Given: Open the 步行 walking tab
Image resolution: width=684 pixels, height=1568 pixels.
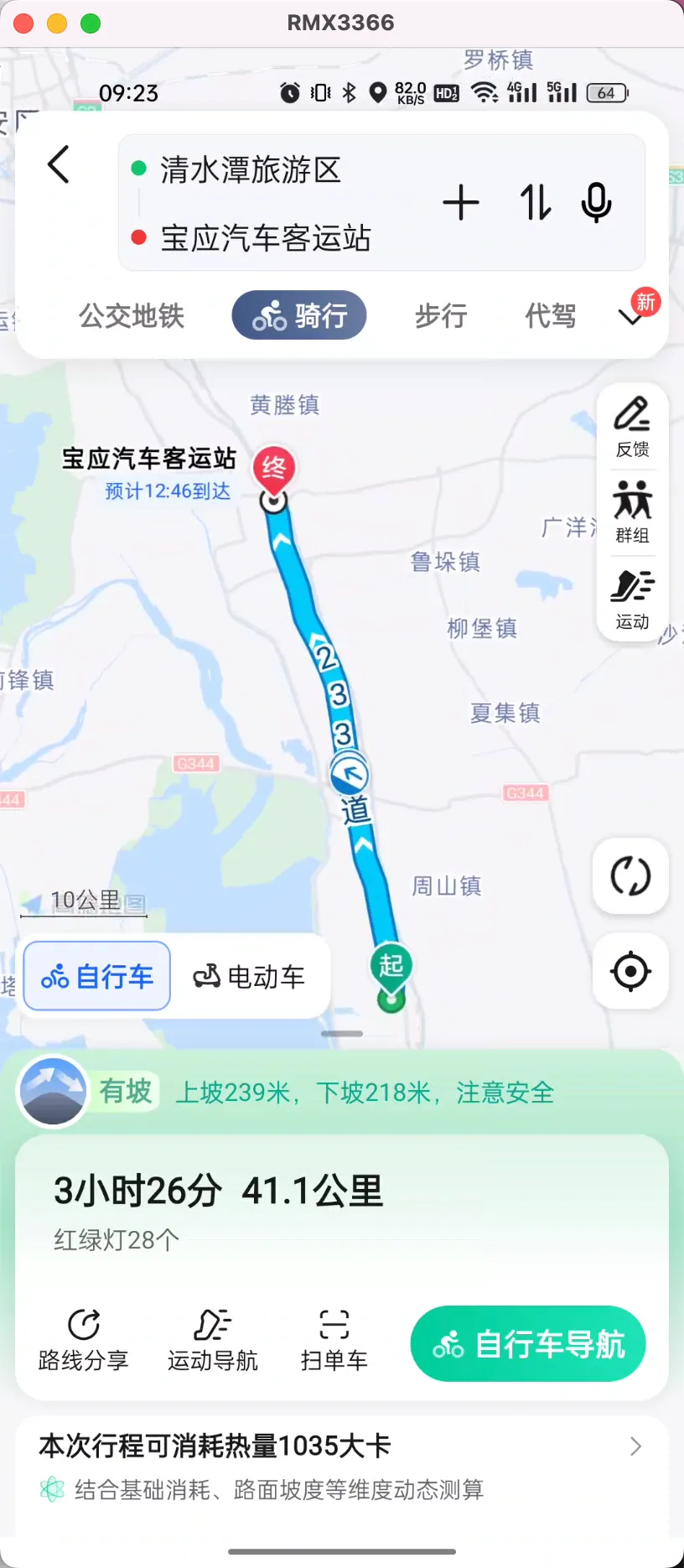Looking at the screenshot, I should pos(441,315).
